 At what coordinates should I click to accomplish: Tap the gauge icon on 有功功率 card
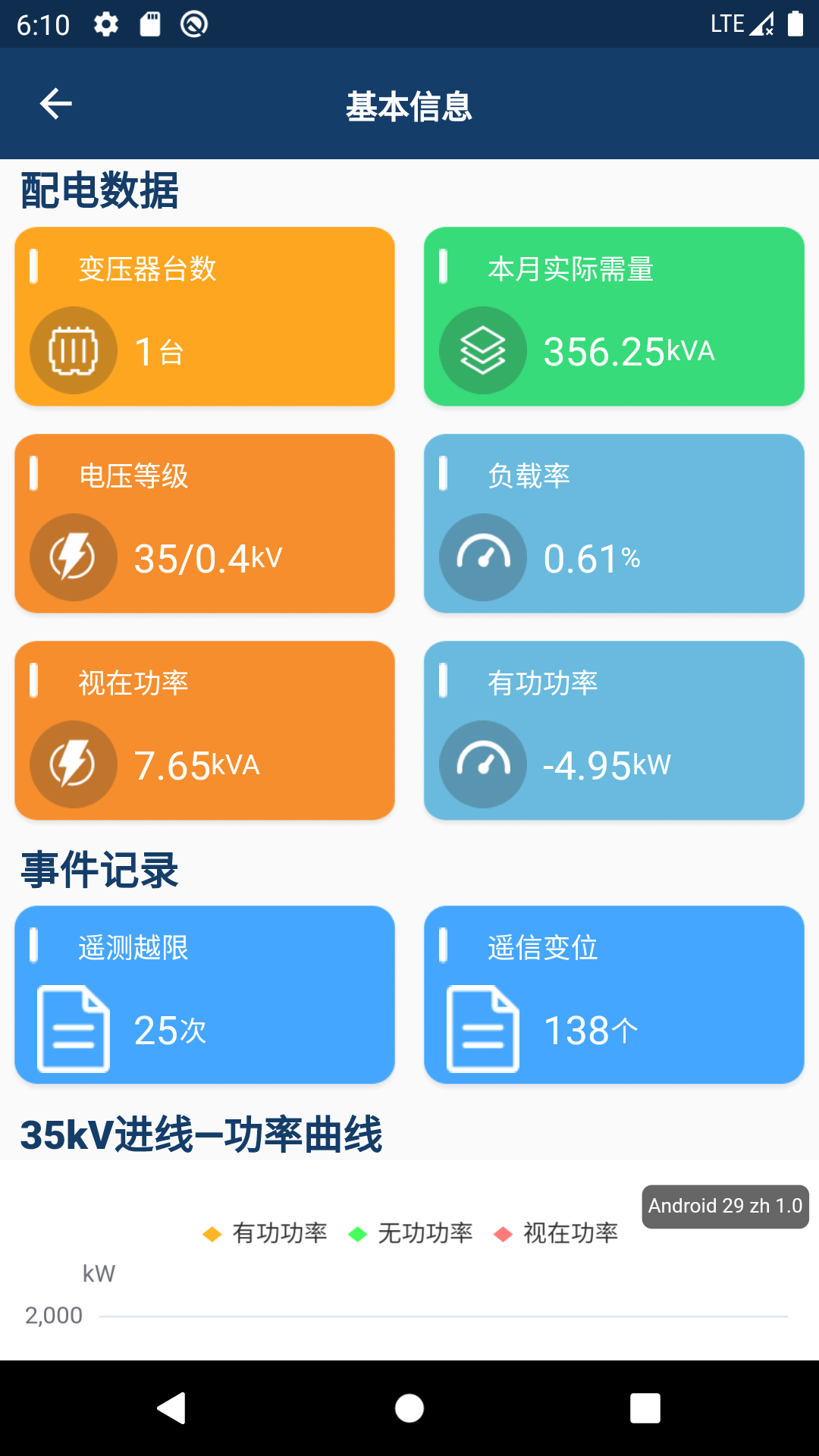click(483, 764)
